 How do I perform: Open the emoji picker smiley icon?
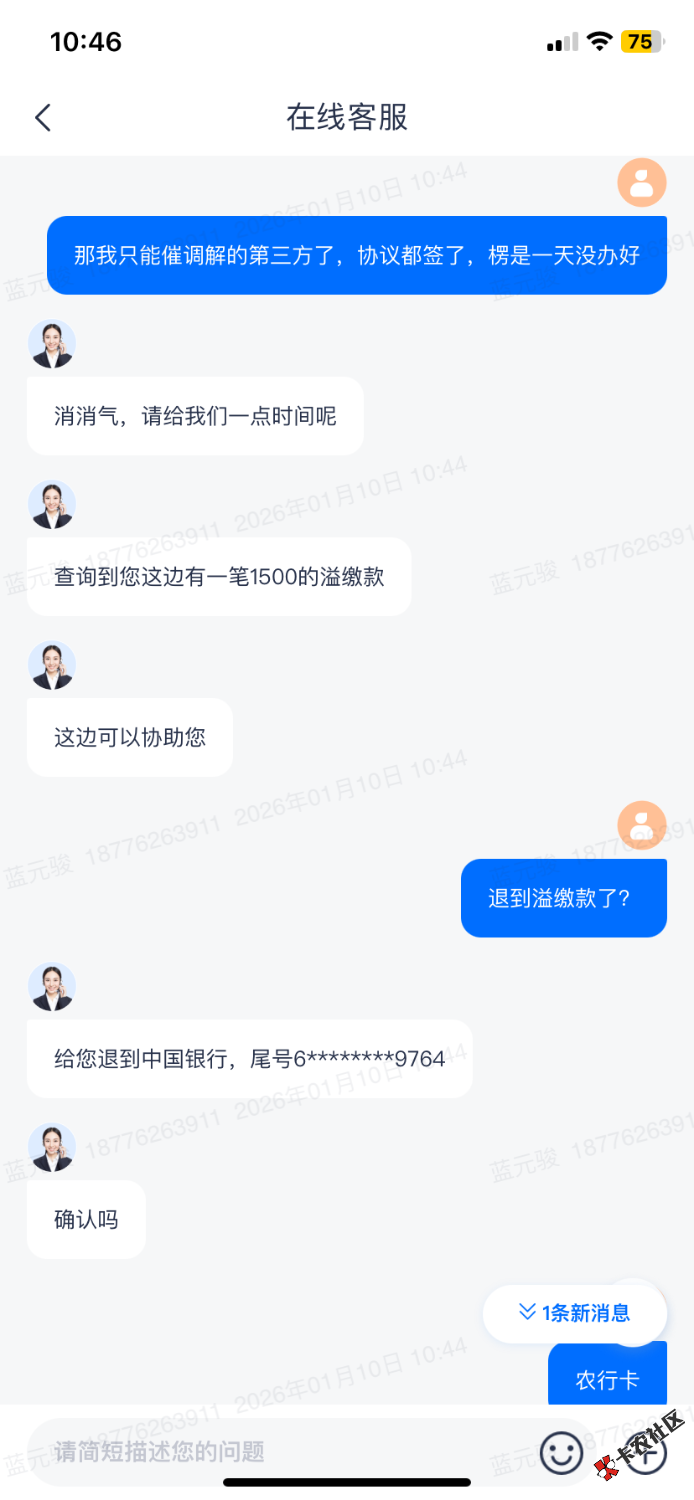point(561,1452)
